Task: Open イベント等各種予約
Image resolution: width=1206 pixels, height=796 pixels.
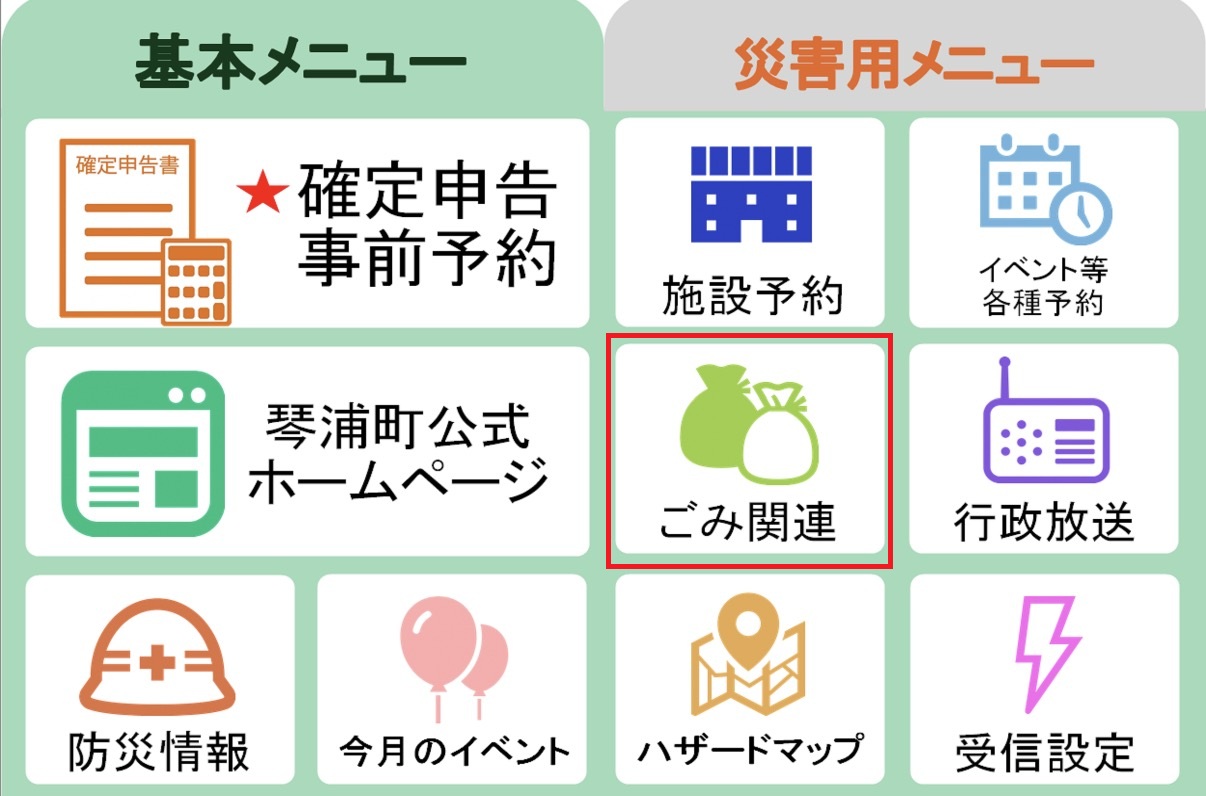Action: (x=1044, y=222)
